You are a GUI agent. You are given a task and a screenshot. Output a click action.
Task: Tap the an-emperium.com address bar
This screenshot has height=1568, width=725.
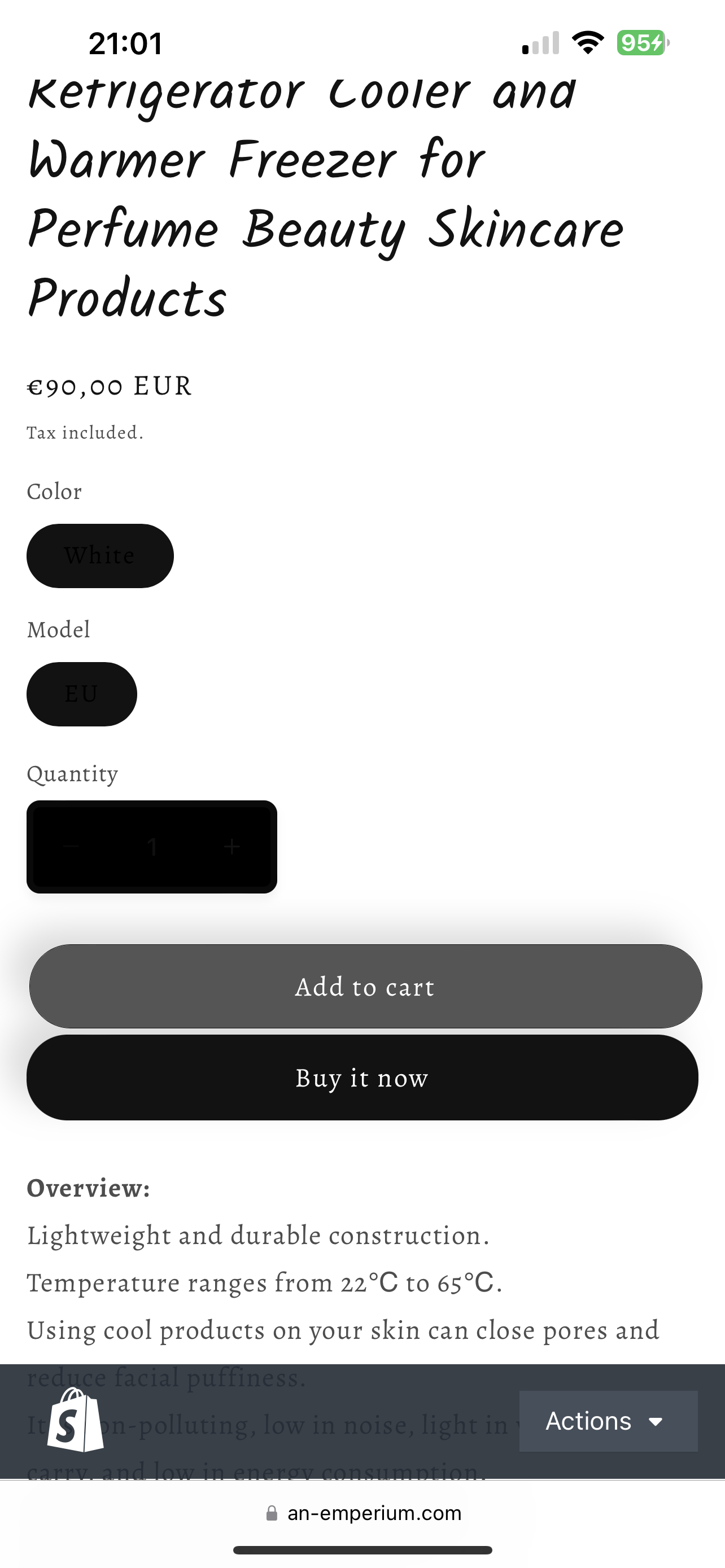point(363,1513)
